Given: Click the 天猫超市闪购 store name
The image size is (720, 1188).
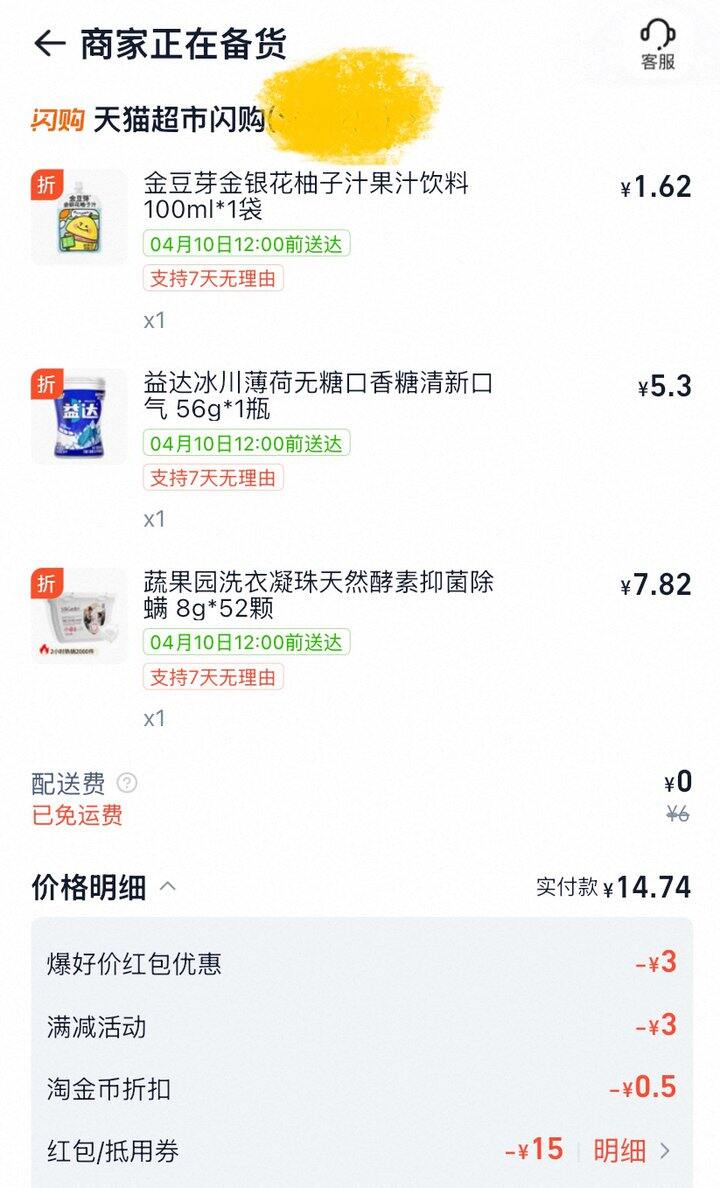Looking at the screenshot, I should pyautogui.click(x=177, y=118).
